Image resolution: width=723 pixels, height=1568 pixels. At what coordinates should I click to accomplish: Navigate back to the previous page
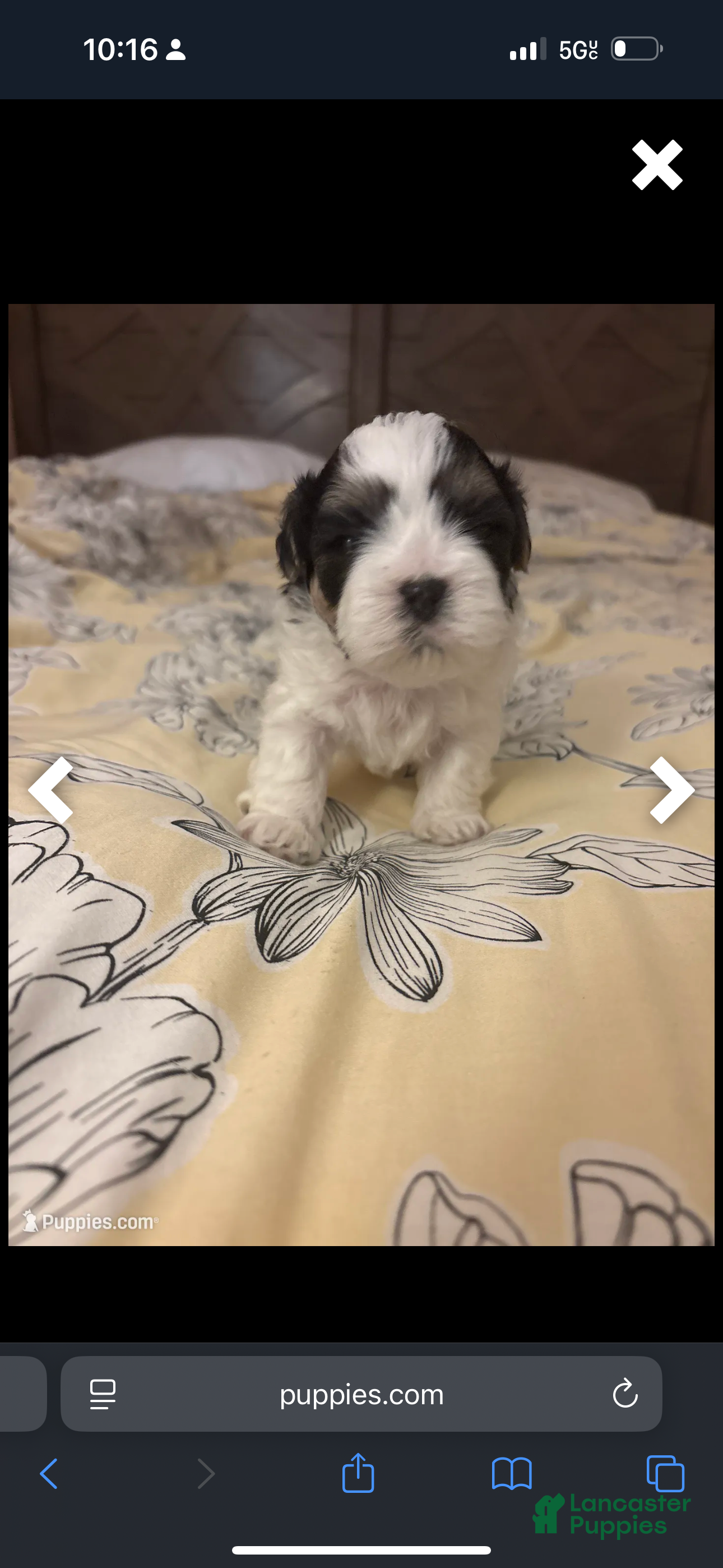(x=50, y=1474)
